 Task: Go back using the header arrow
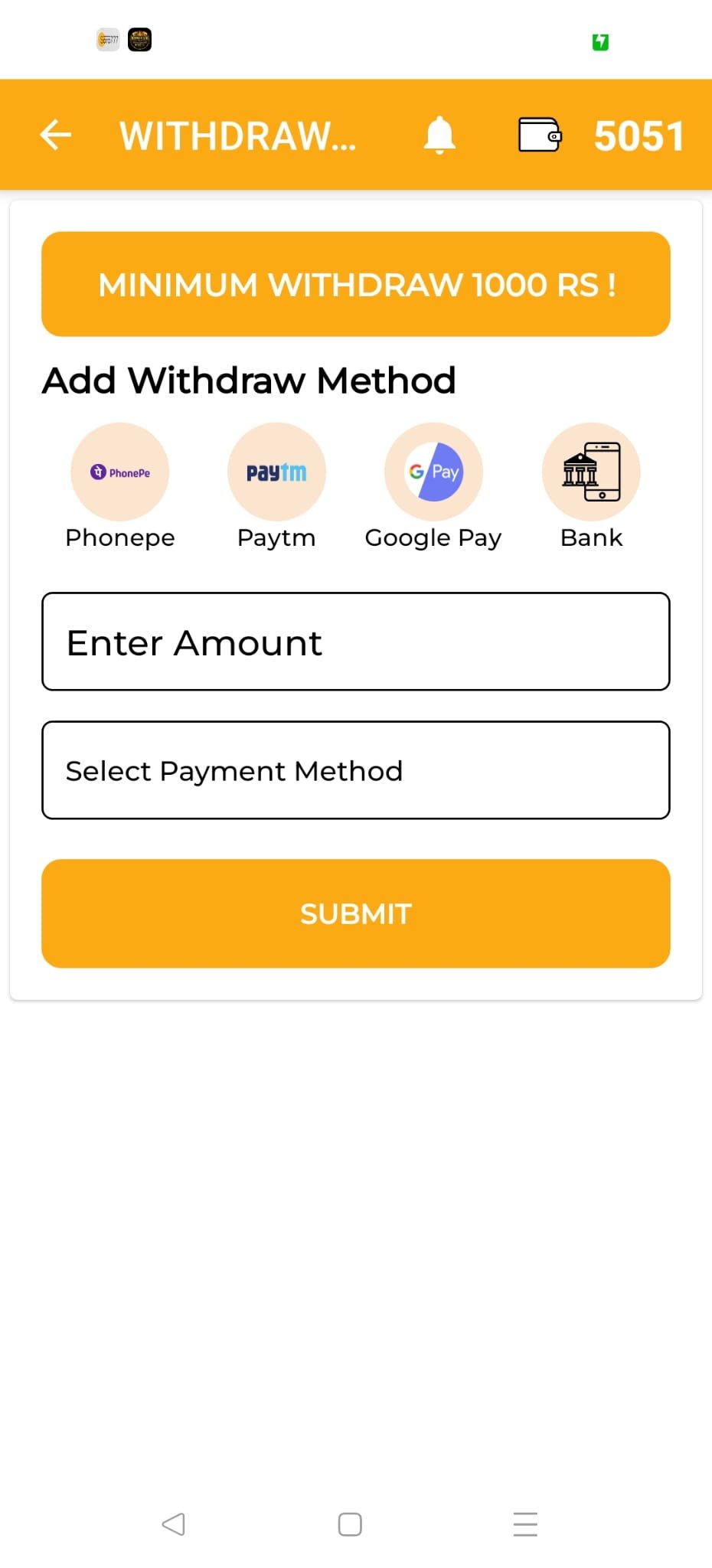click(x=56, y=135)
